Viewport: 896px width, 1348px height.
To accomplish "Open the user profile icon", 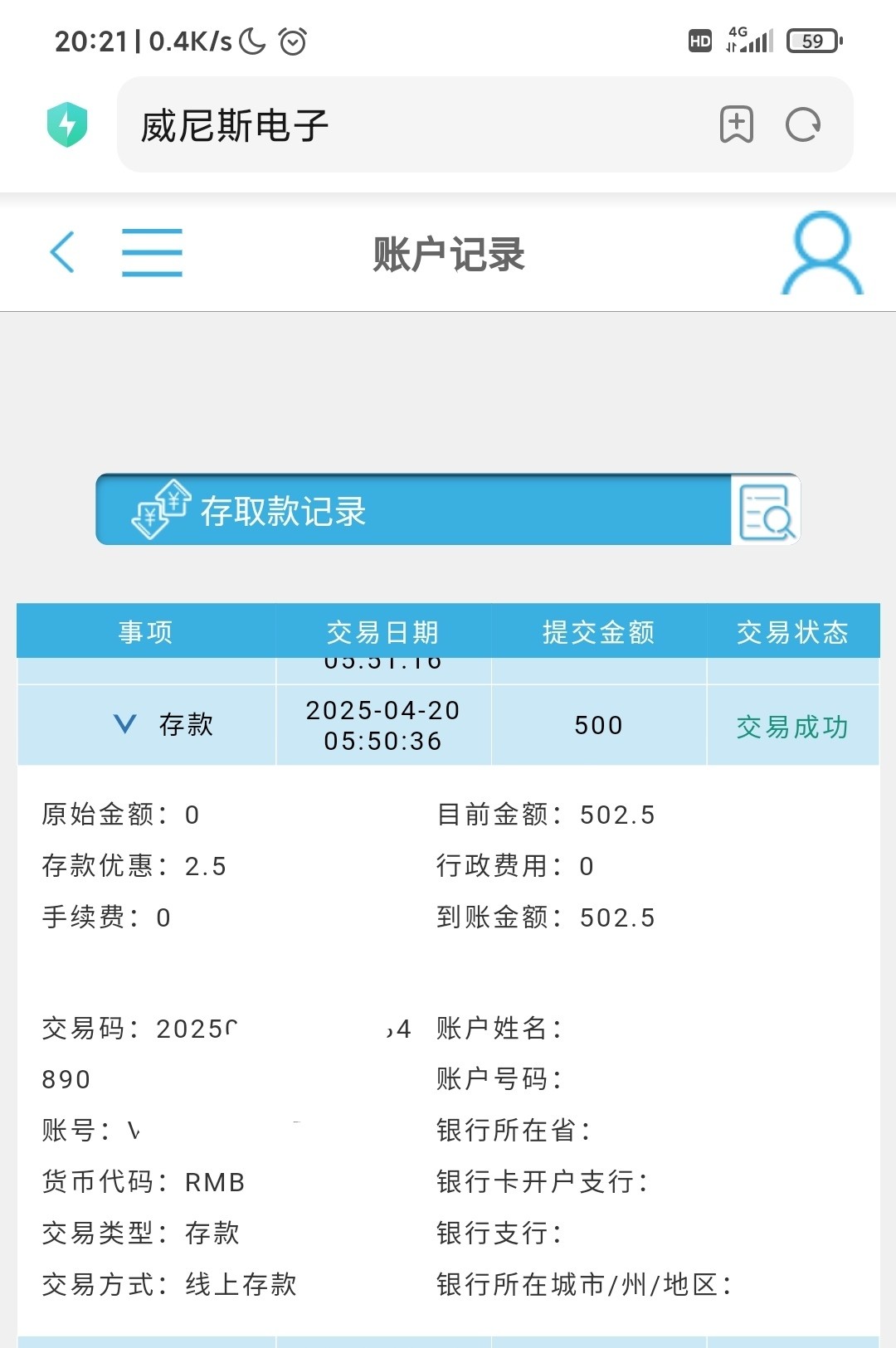I will click(821, 252).
